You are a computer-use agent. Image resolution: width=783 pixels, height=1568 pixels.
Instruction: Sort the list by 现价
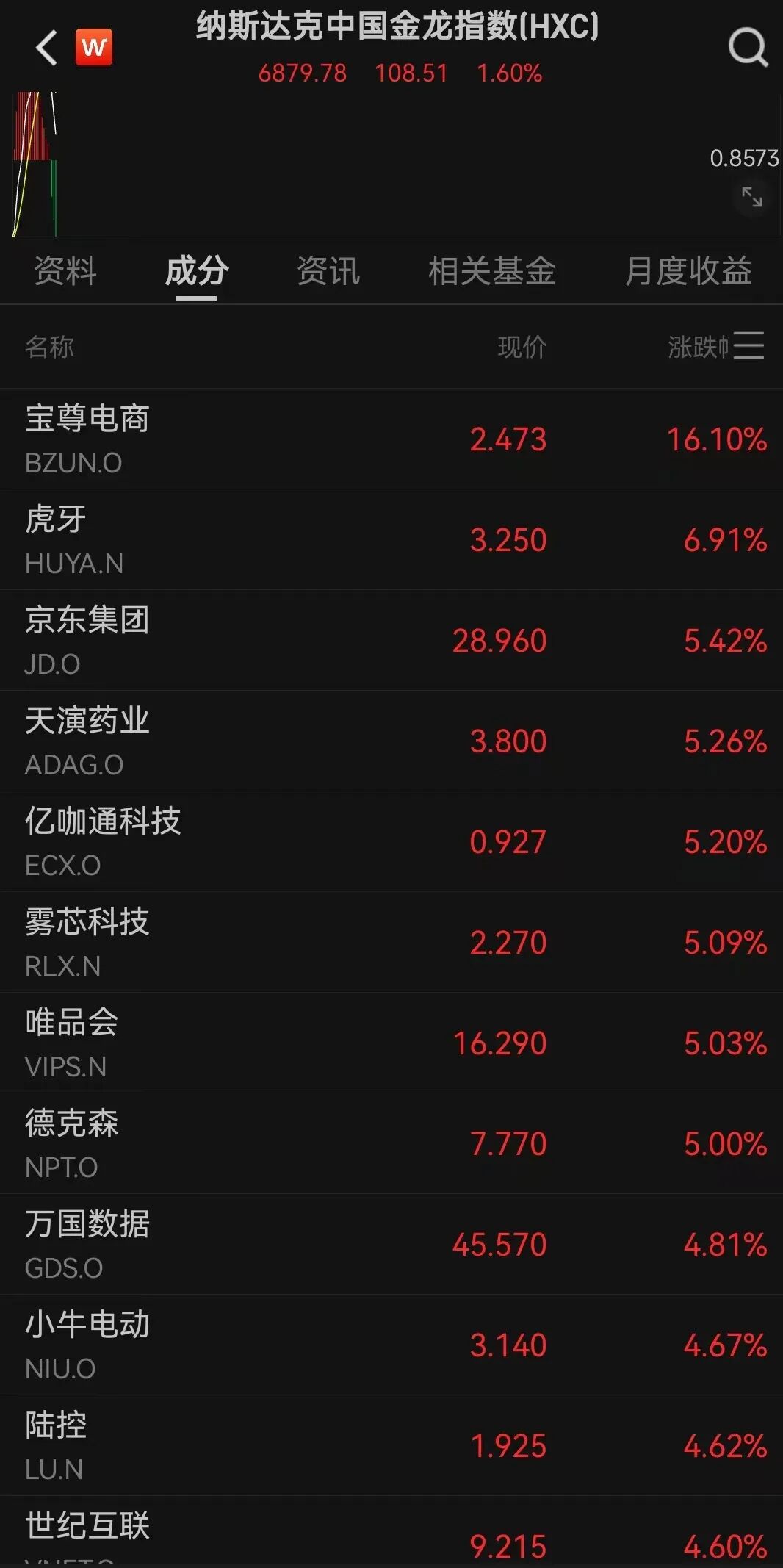(522, 347)
